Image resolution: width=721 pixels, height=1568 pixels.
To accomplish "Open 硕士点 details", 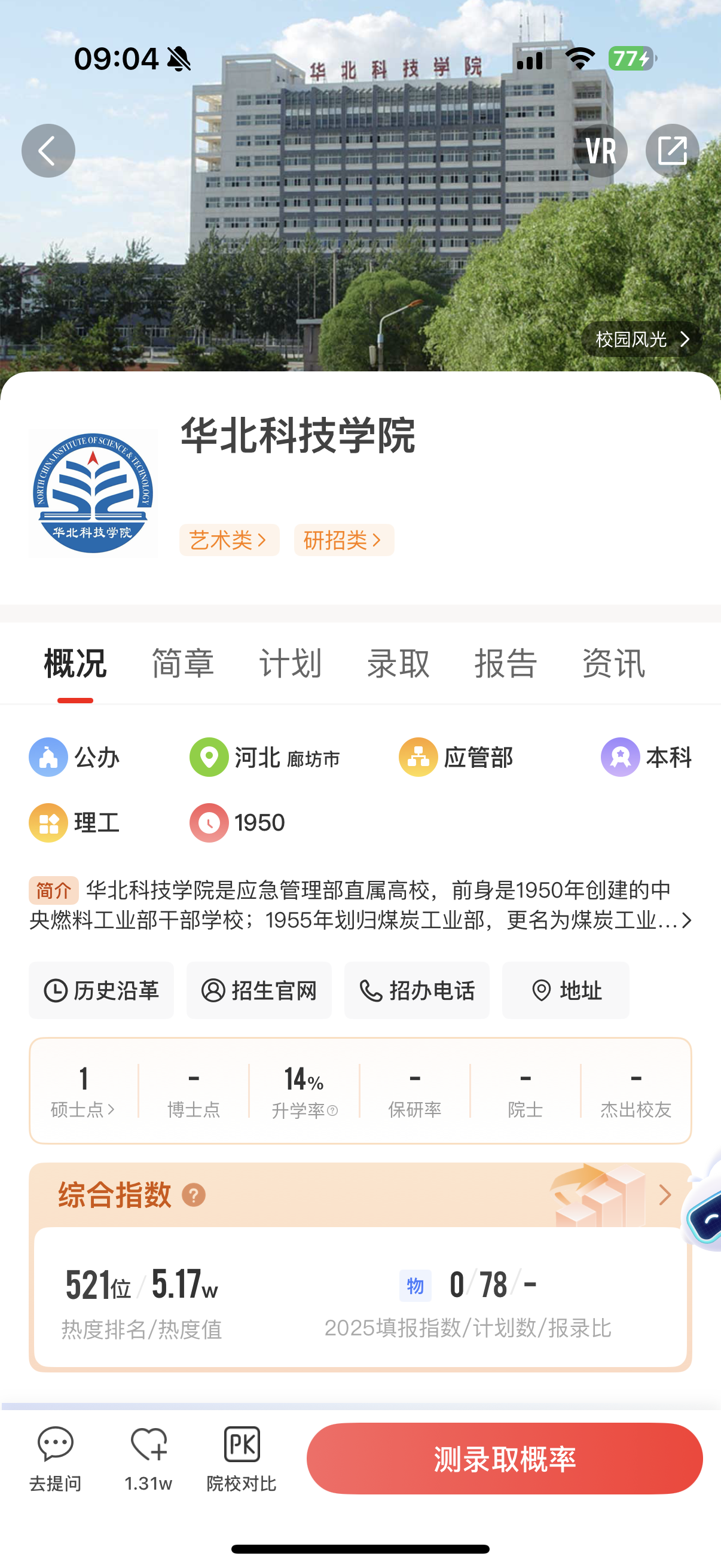I will (x=83, y=1091).
